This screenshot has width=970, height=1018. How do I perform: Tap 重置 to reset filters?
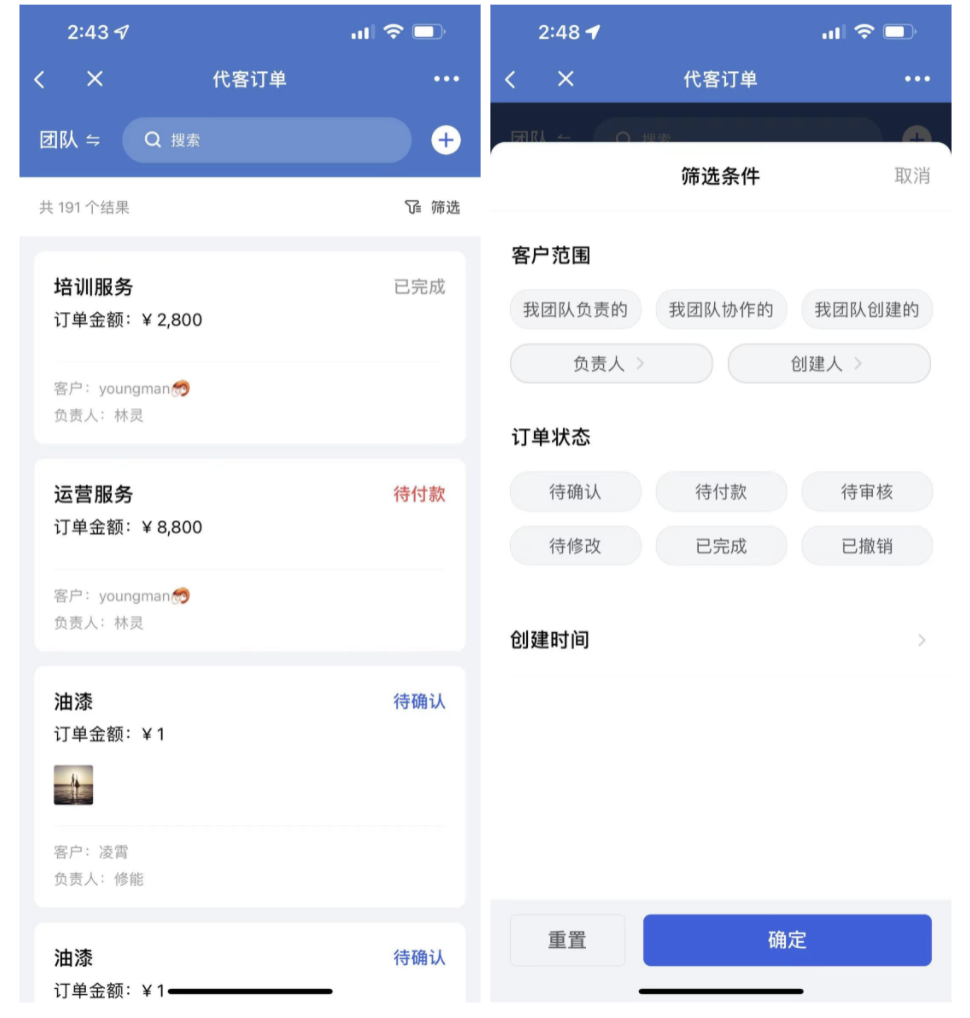click(567, 940)
